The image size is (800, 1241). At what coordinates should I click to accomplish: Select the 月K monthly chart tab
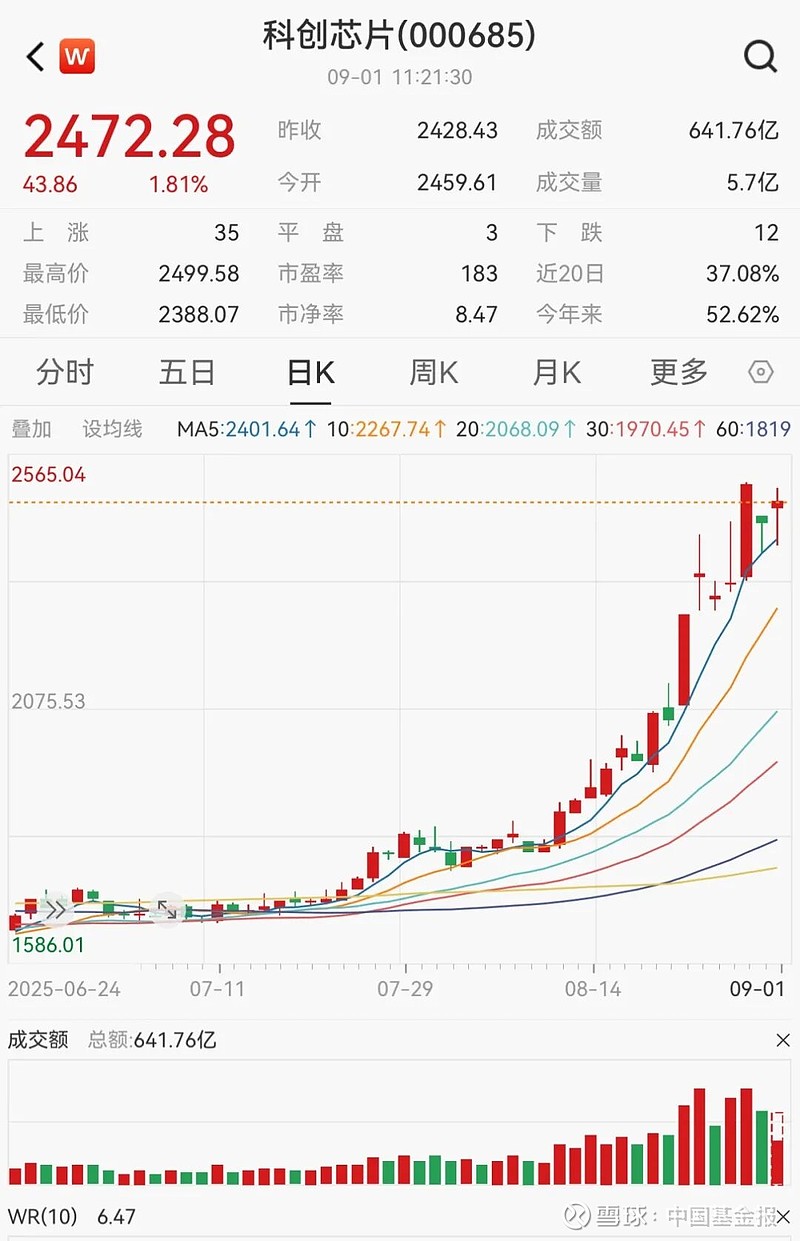[x=555, y=371]
